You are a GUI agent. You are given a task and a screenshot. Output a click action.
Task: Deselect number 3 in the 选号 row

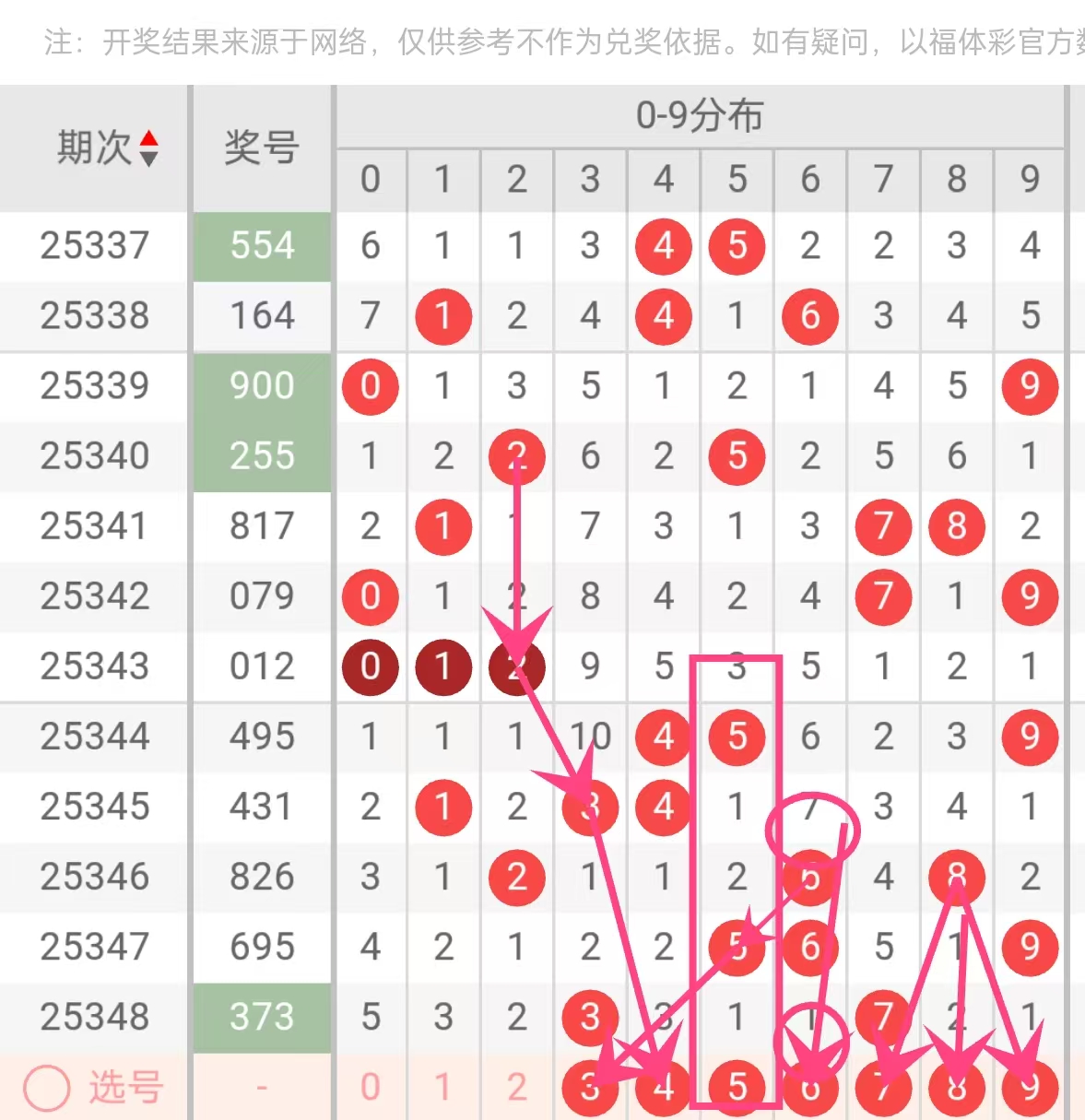[590, 1088]
